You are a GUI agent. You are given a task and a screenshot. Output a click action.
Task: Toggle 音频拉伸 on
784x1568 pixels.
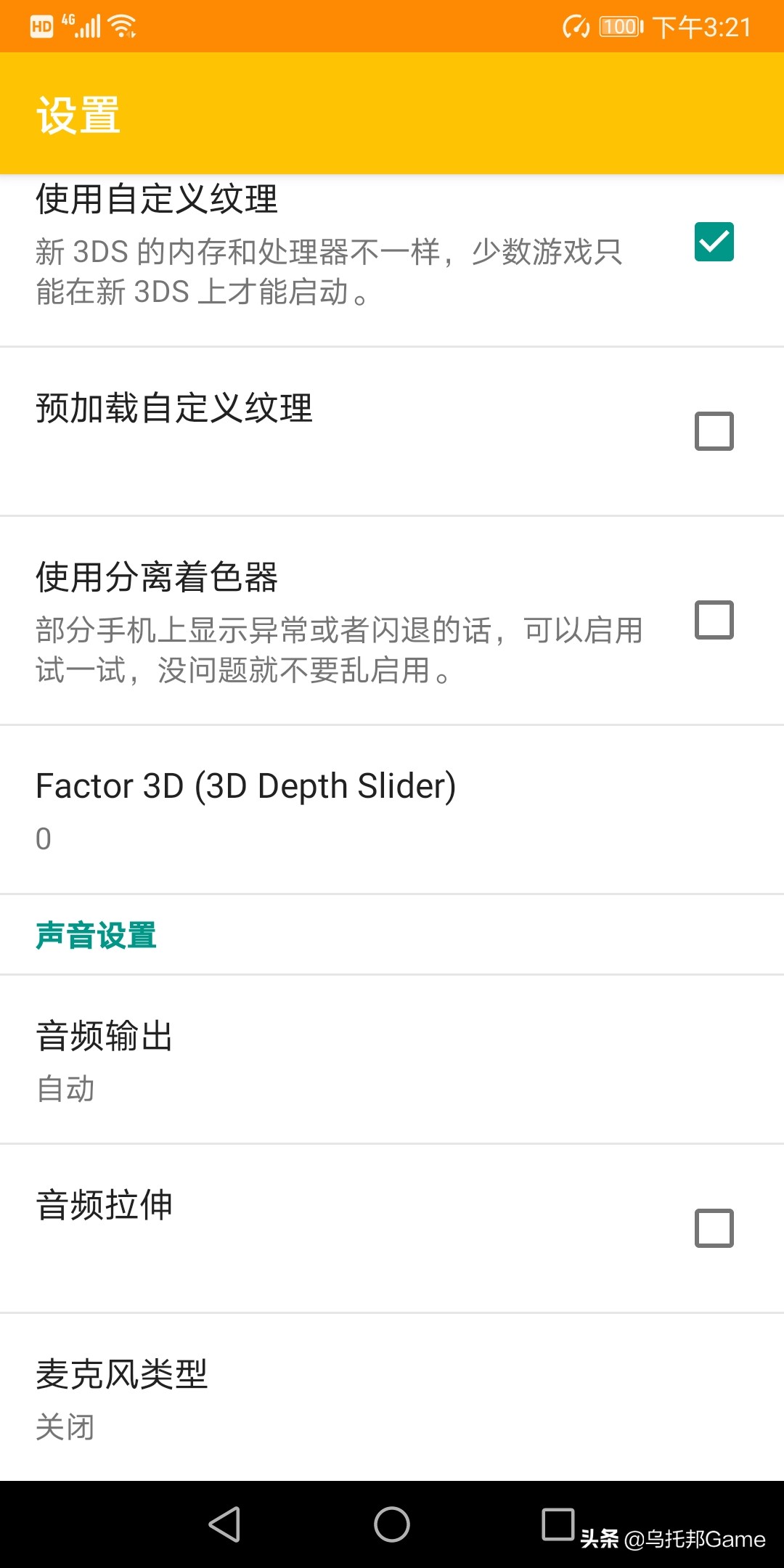coord(714,1228)
